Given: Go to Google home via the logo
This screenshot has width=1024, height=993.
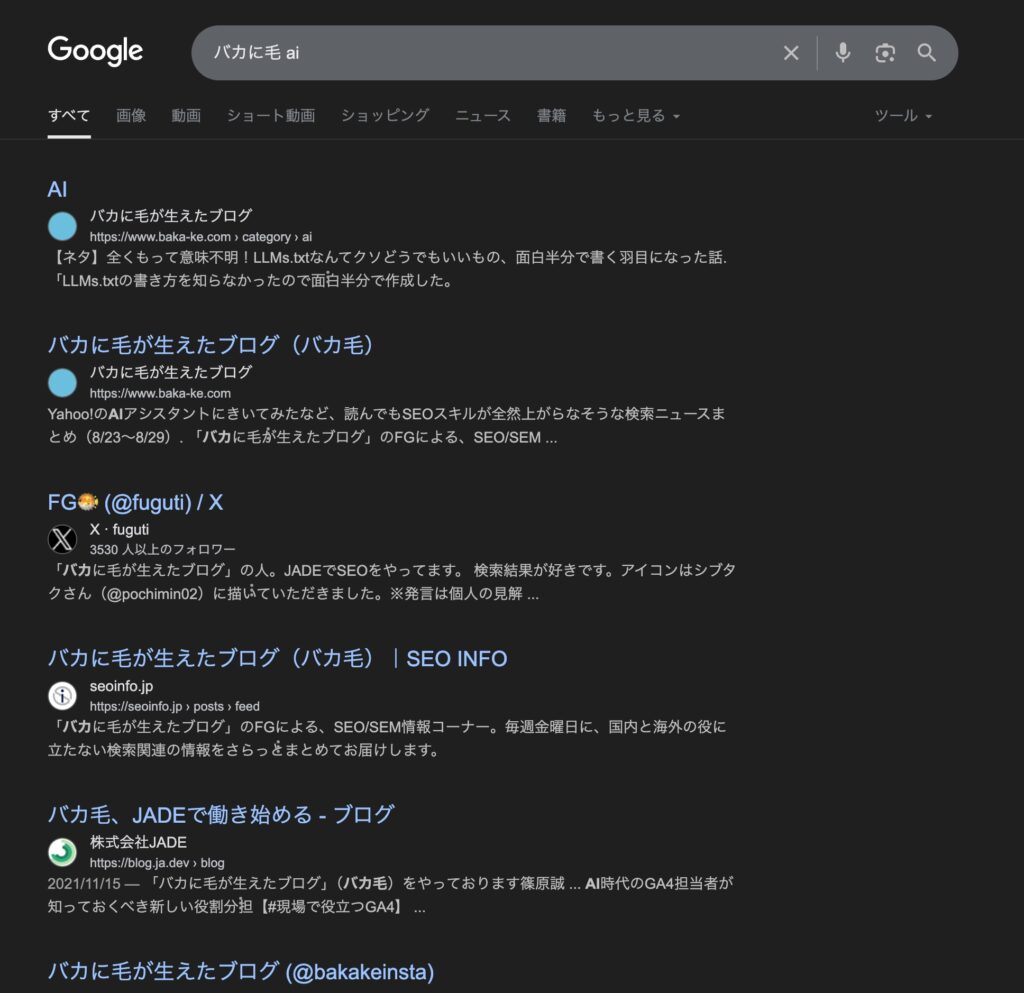Looking at the screenshot, I should click(95, 51).
